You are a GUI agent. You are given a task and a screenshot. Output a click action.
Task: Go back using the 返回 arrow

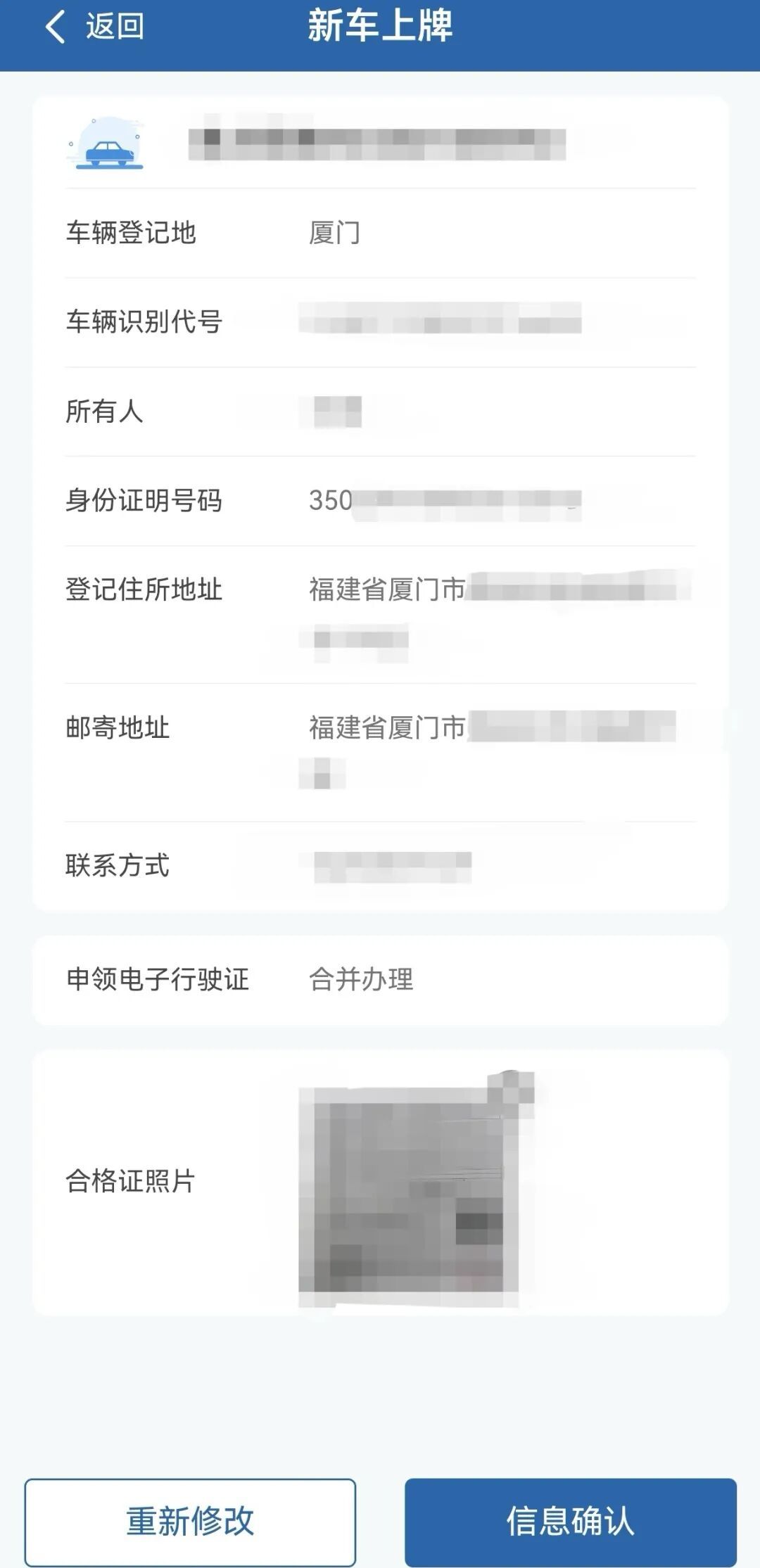(x=56, y=27)
